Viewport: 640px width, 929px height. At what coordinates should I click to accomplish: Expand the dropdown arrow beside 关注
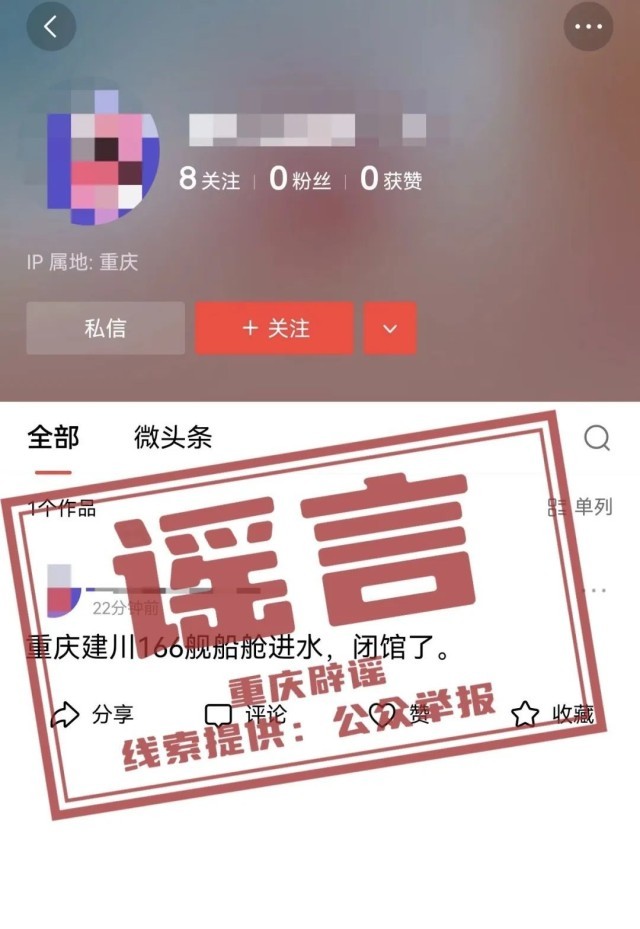click(x=390, y=328)
